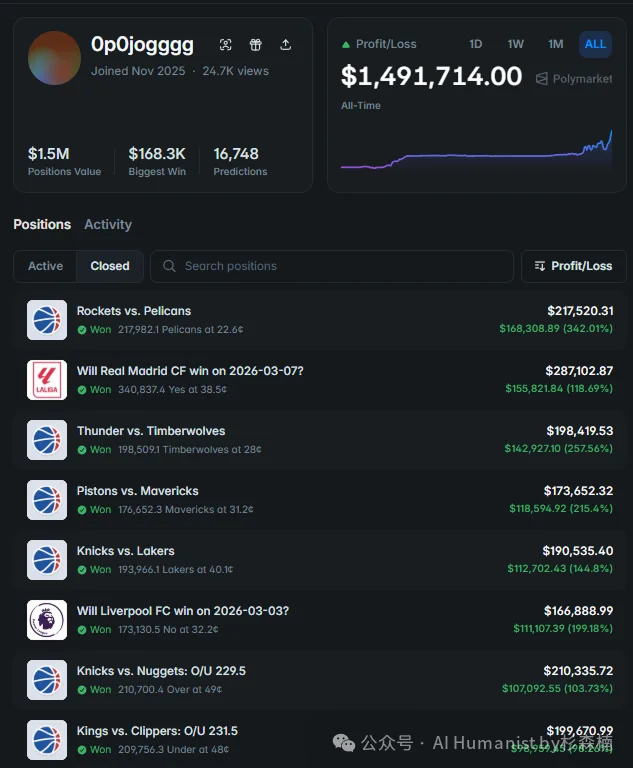The height and width of the screenshot is (768, 633).
Task: Show the 1M profit/loss chart
Action: pyautogui.click(x=555, y=44)
